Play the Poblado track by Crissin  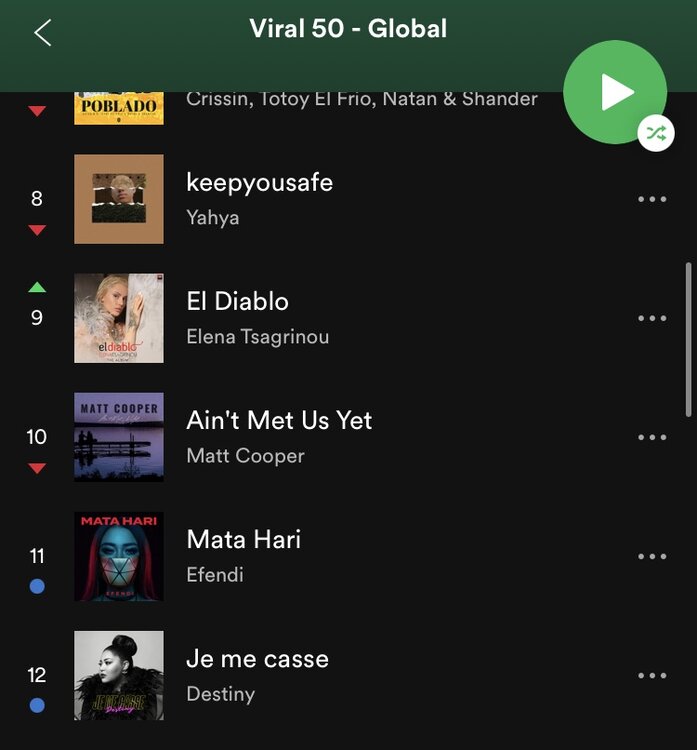tap(360, 100)
